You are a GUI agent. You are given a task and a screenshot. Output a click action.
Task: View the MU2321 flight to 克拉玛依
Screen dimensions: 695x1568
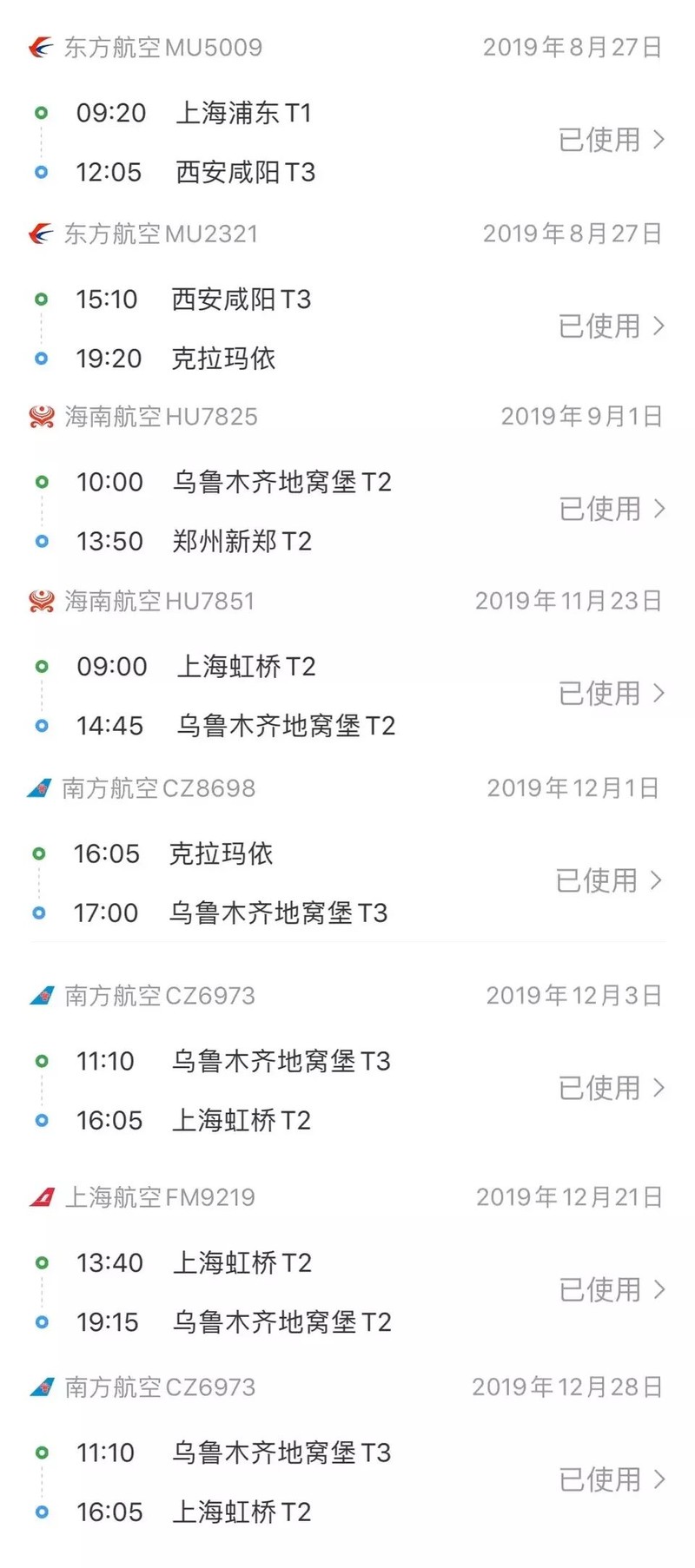[x=610, y=326]
